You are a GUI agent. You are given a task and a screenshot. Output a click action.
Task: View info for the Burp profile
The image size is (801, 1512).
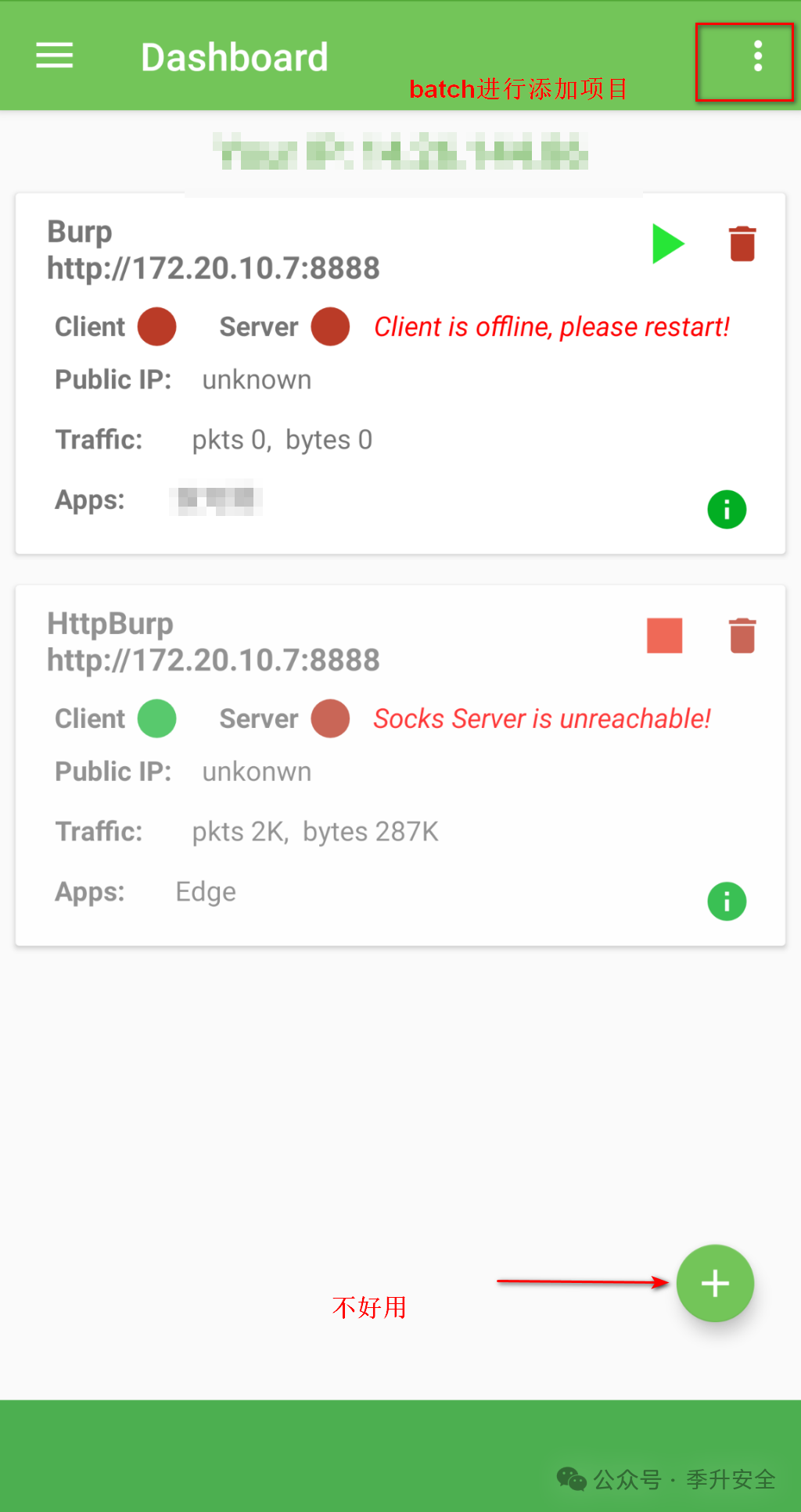coord(727,510)
